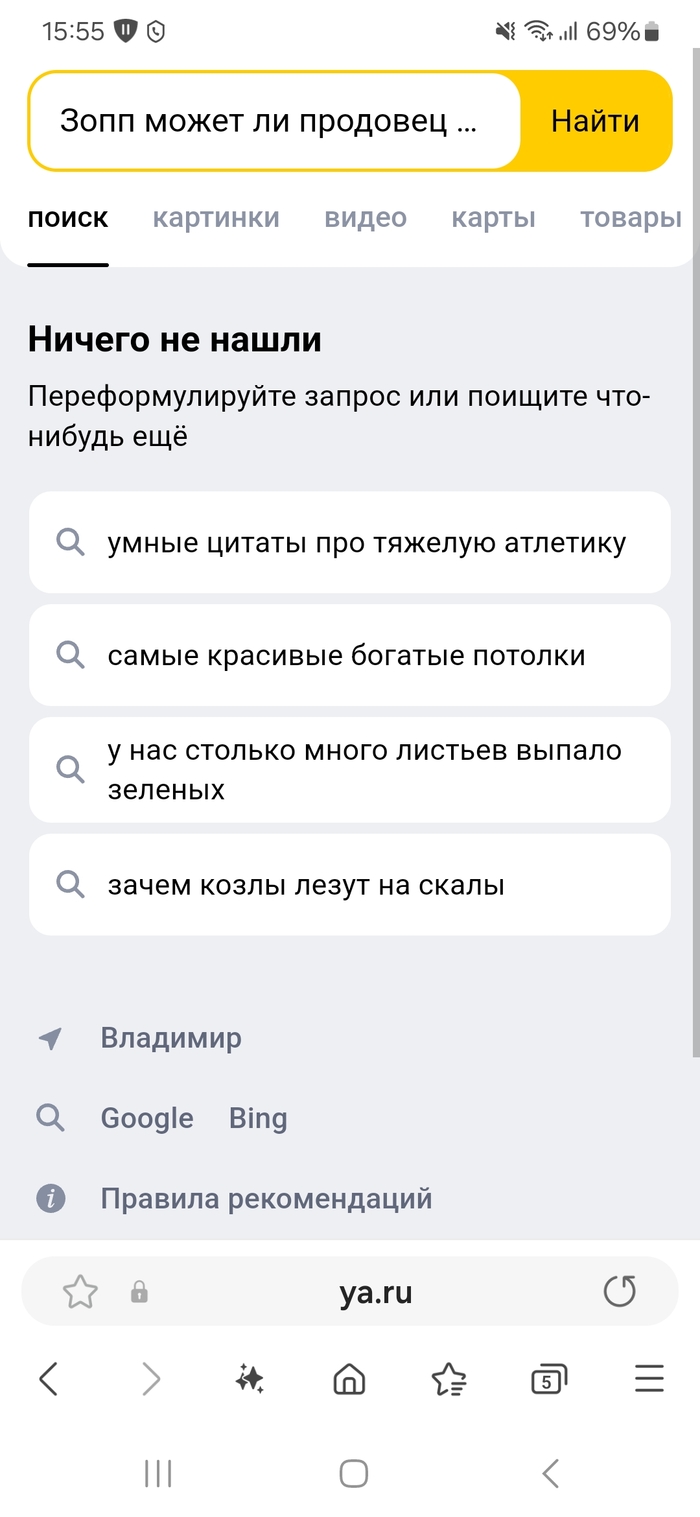Open Правила рекомендаций link
700x1517 pixels.
[x=266, y=1198]
